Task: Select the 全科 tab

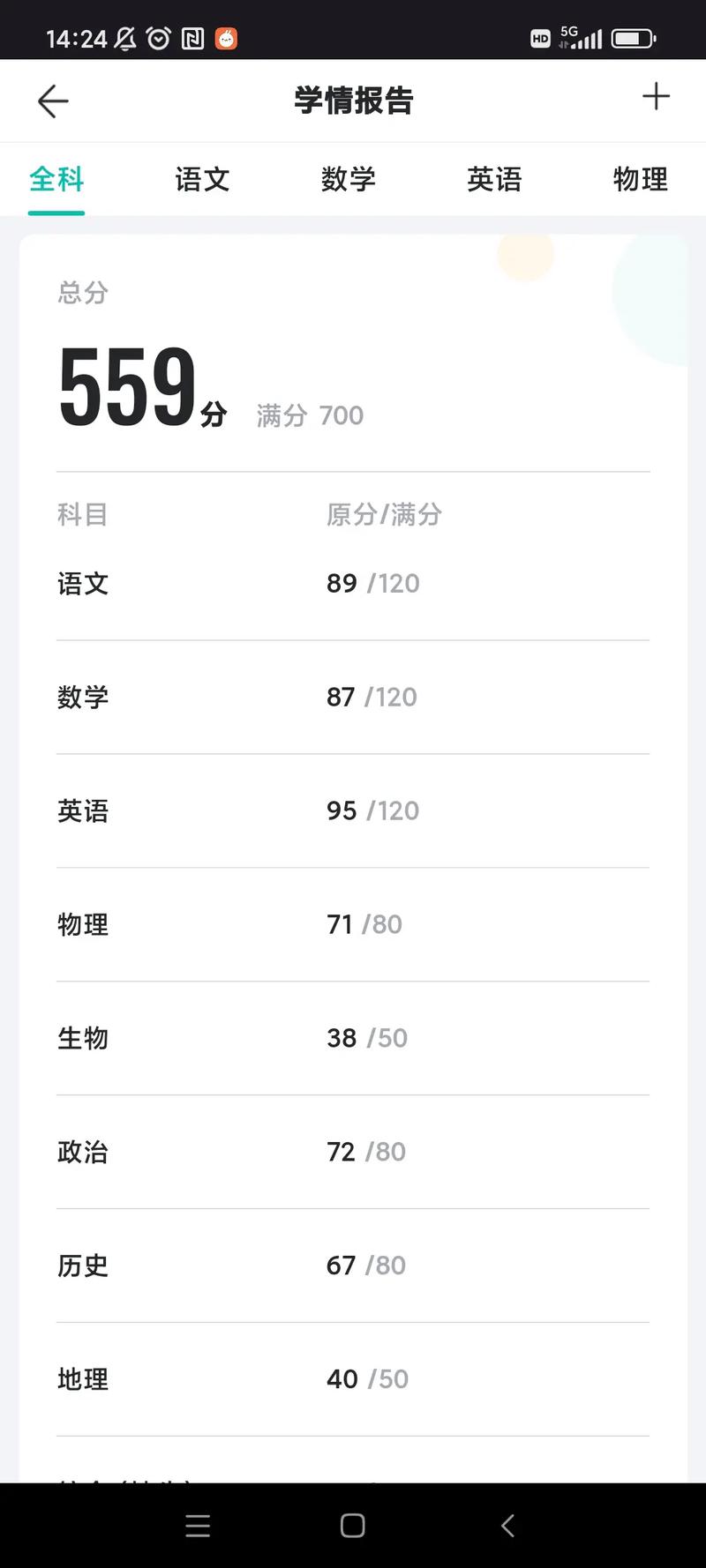Action: click(x=56, y=180)
